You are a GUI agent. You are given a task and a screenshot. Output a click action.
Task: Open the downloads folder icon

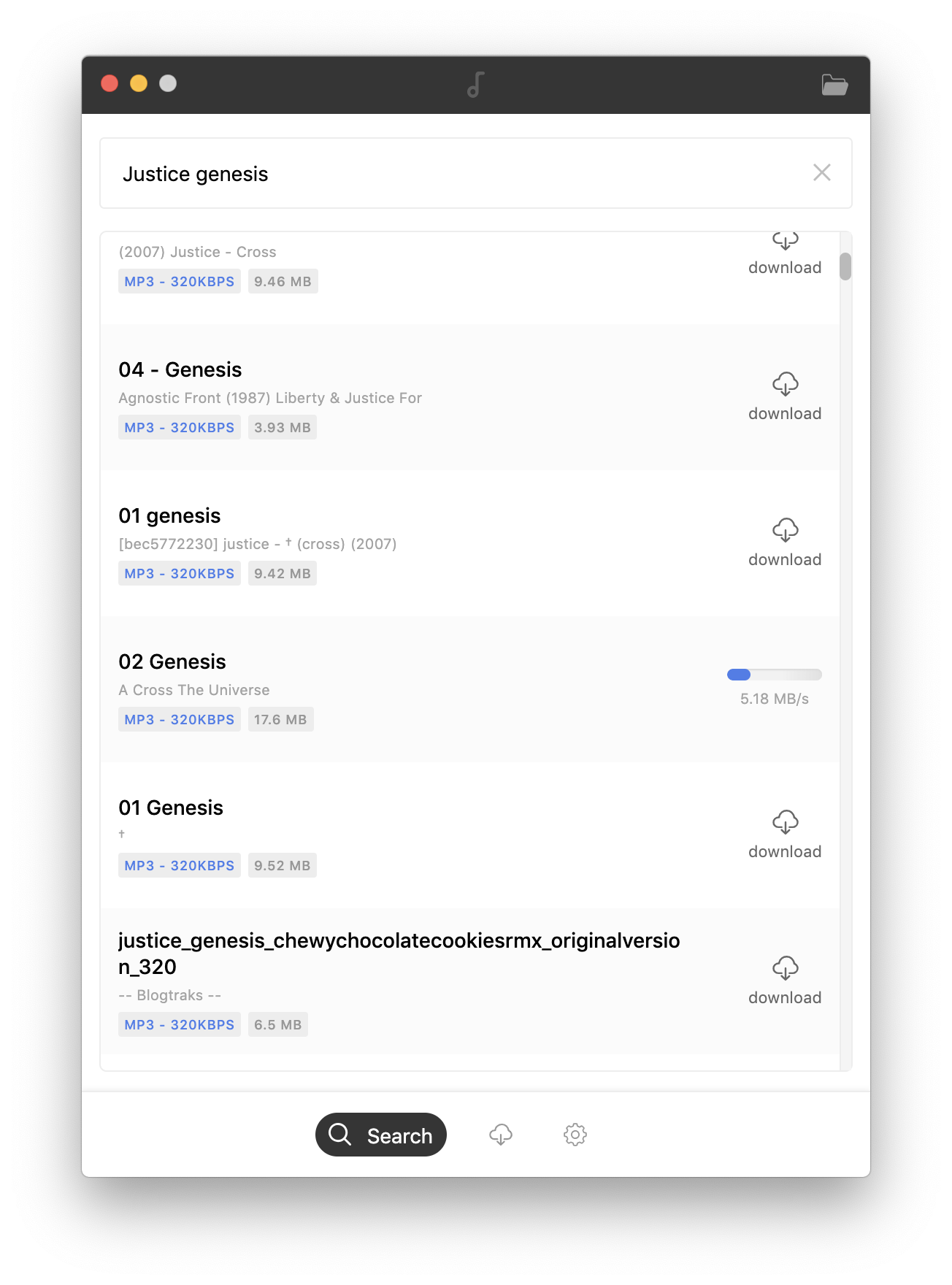pyautogui.click(x=834, y=85)
